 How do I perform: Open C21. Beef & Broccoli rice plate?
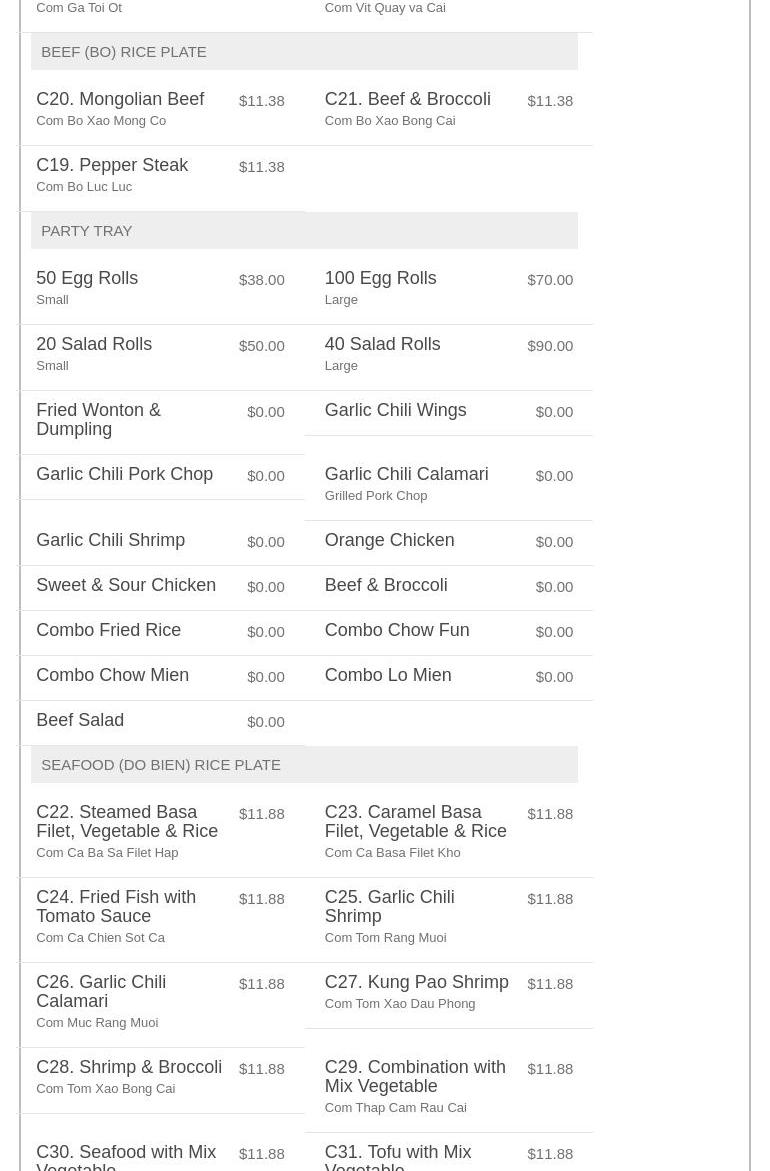[407, 100]
